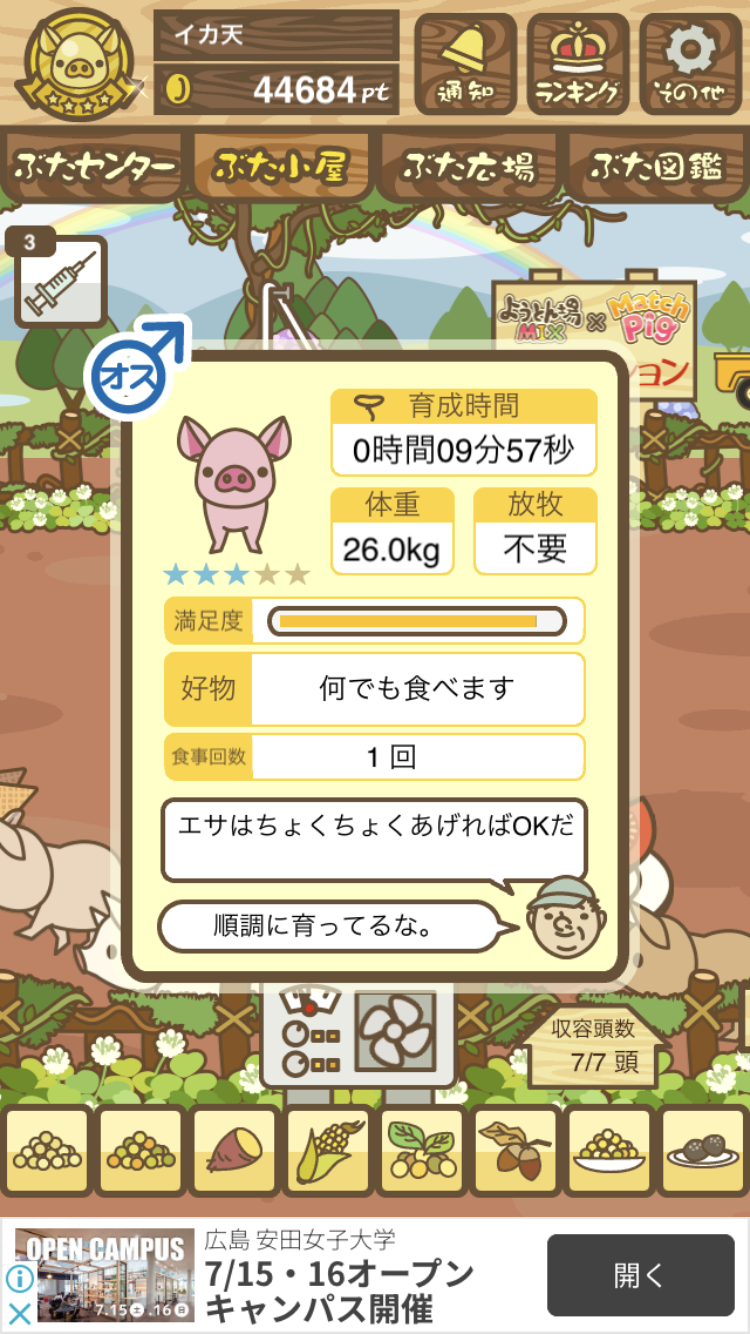
Task: Close the advertisement banner
Action: coord(19,1313)
